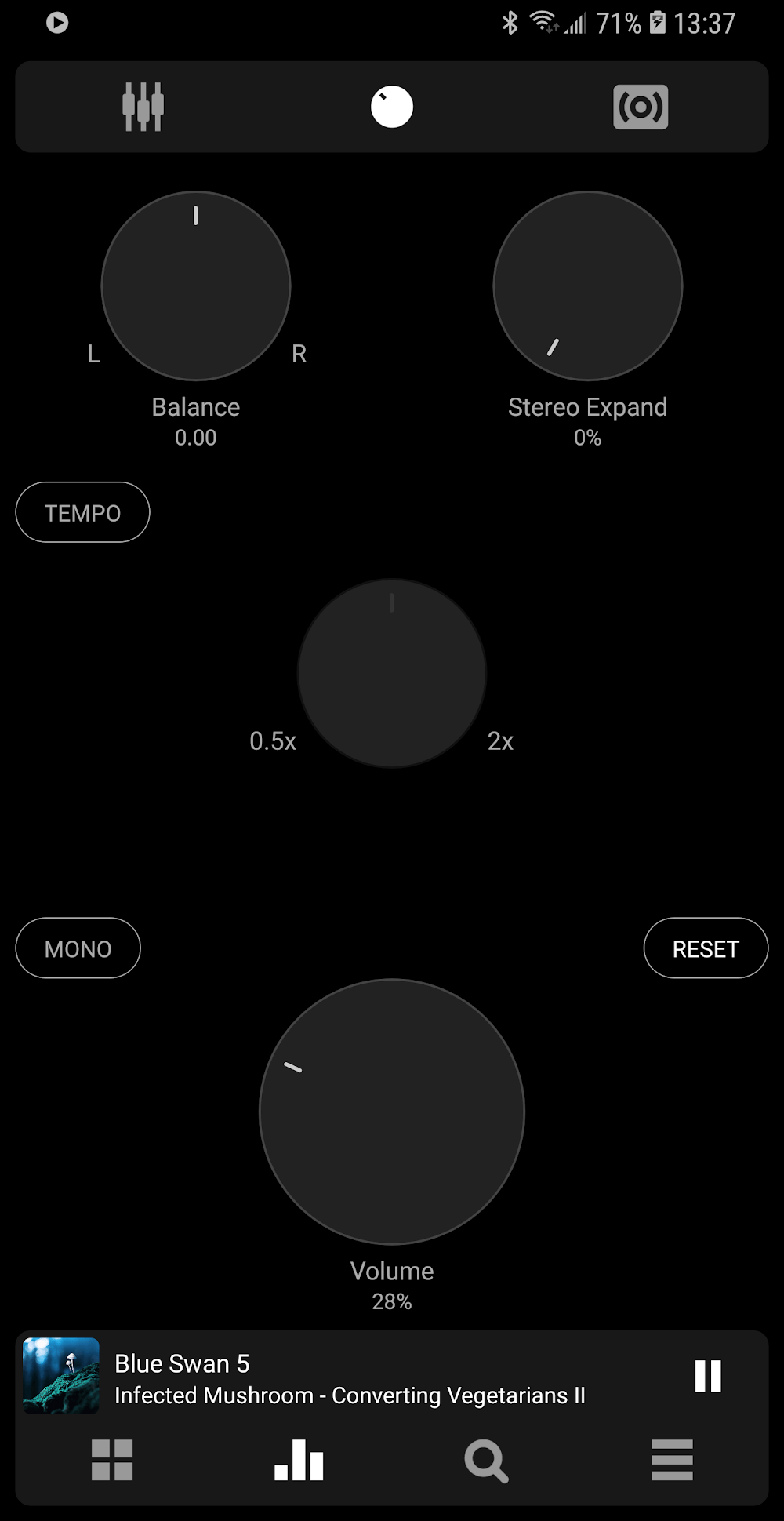Image resolution: width=784 pixels, height=1521 pixels.
Task: Switch to the knob settings tab
Action: (x=392, y=106)
